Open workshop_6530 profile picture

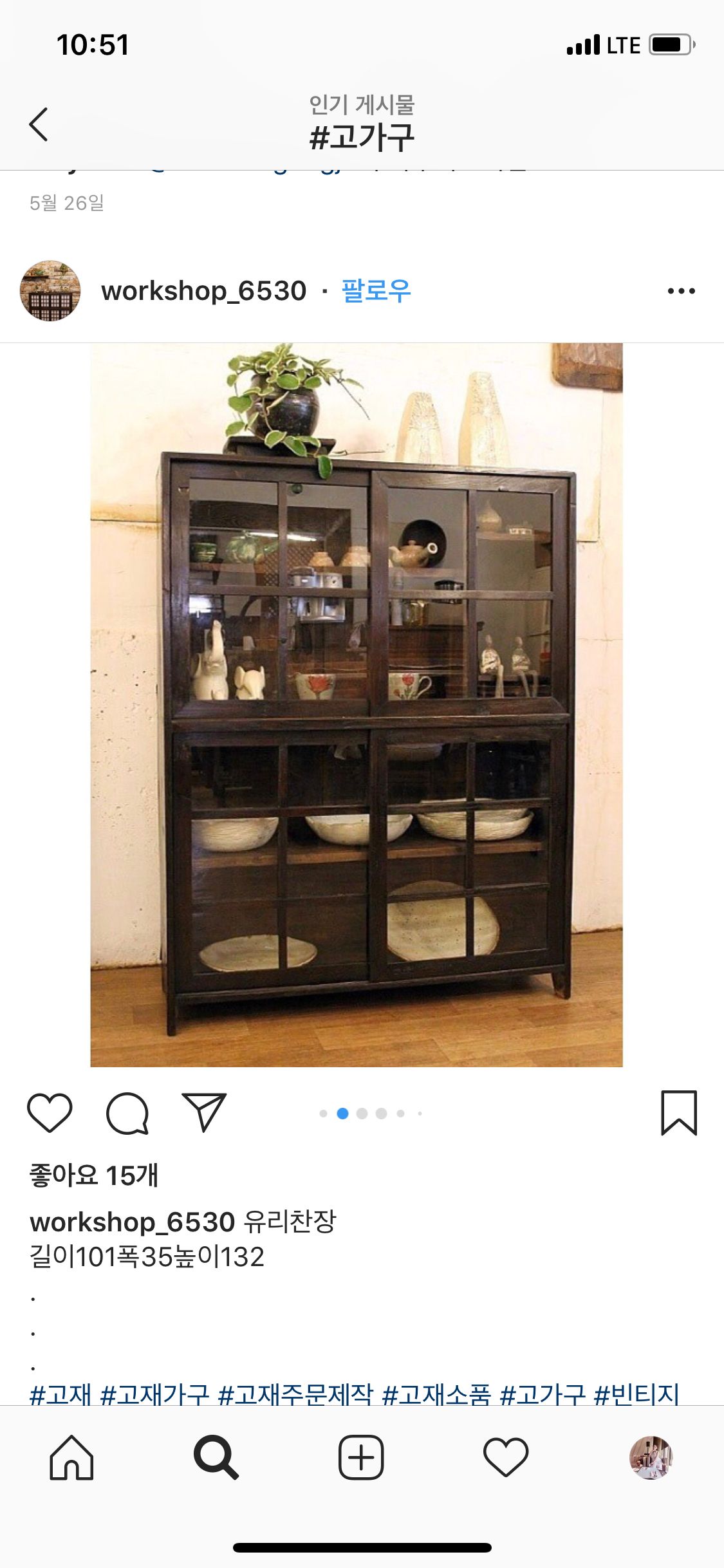(x=50, y=290)
